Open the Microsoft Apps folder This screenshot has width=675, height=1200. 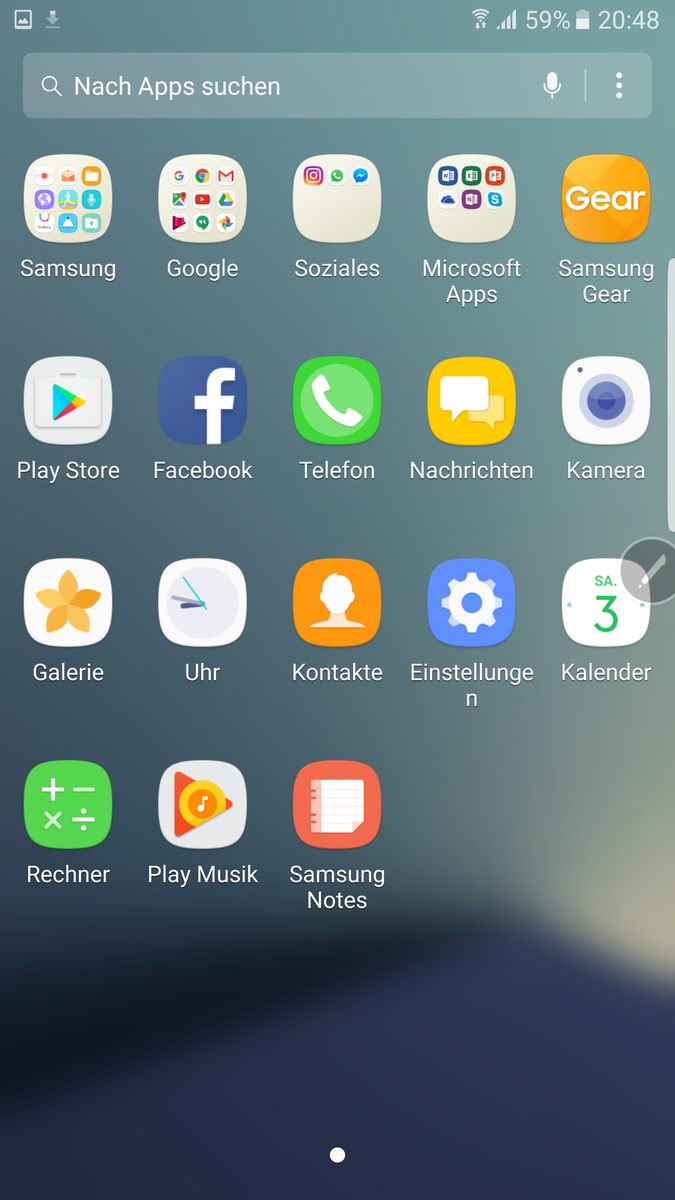(x=472, y=199)
